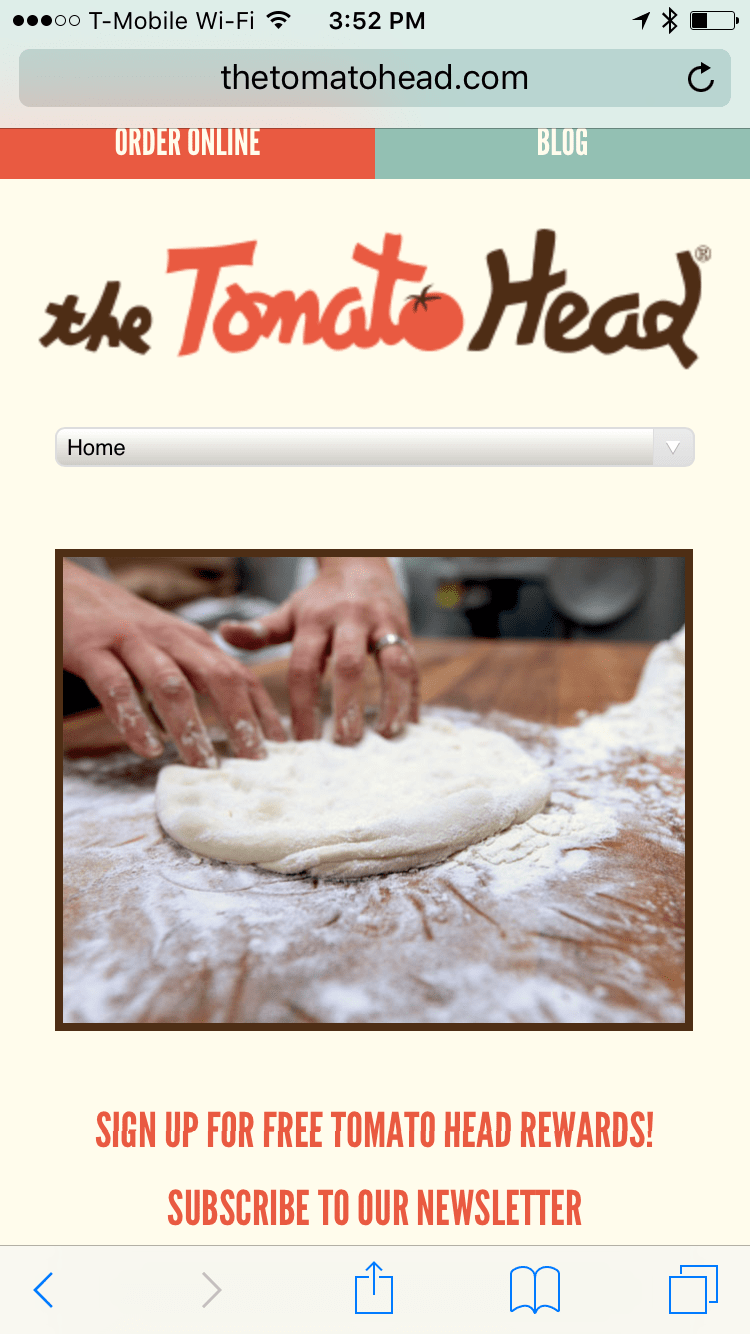Go back to previous page
The image size is (750, 1334).
click(43, 1289)
